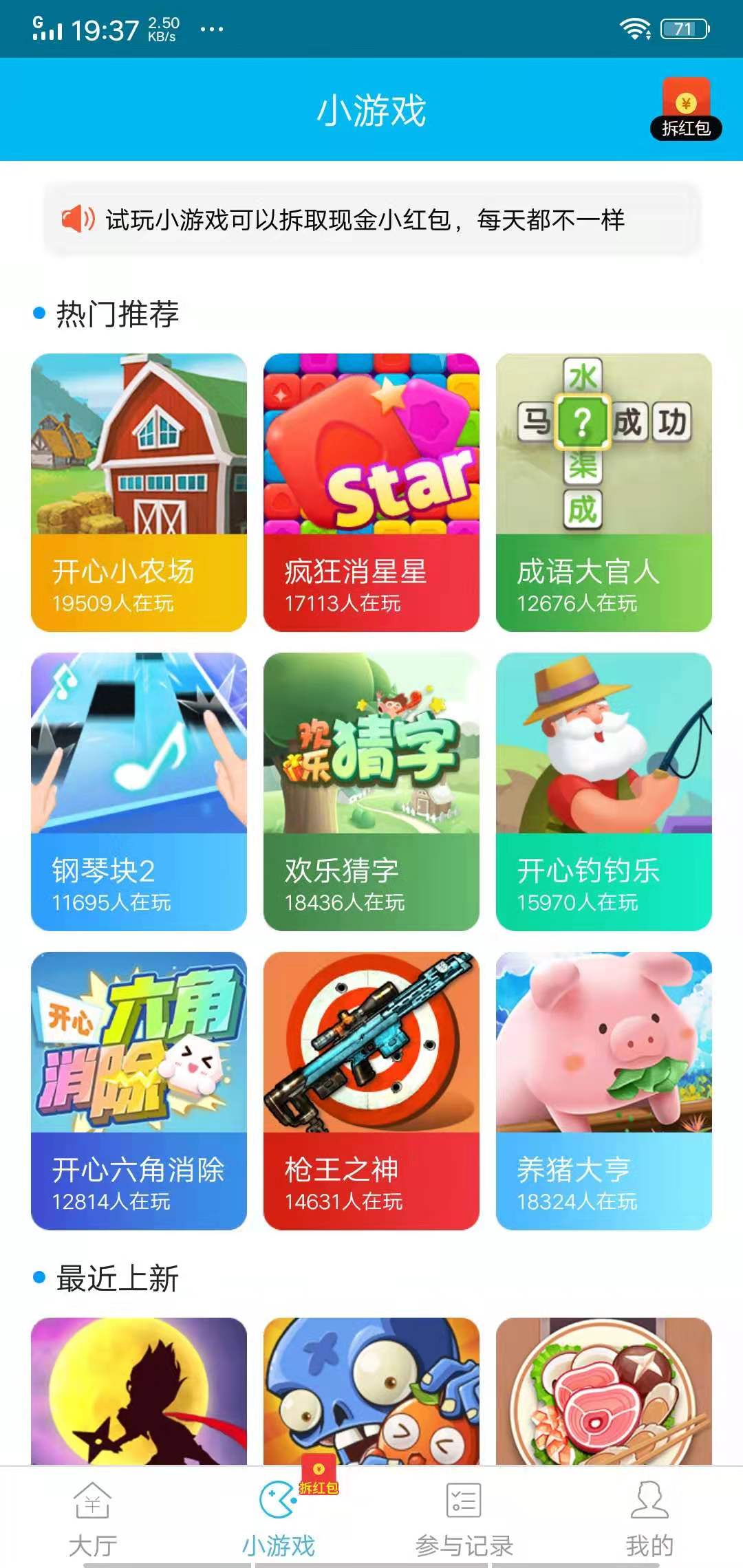Play 钢琴块2 piano game

click(138, 791)
